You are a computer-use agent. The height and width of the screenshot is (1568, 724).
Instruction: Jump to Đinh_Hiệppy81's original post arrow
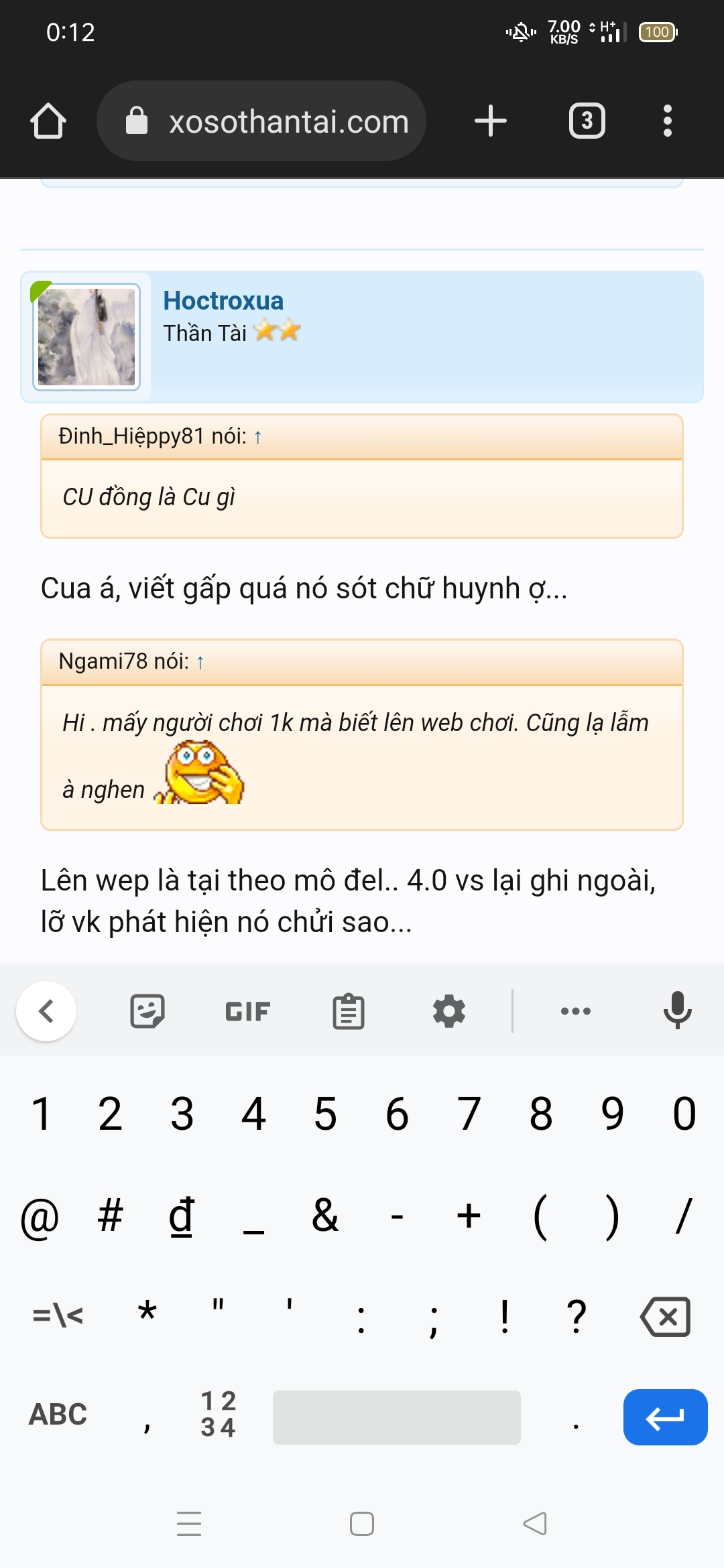[x=258, y=438]
